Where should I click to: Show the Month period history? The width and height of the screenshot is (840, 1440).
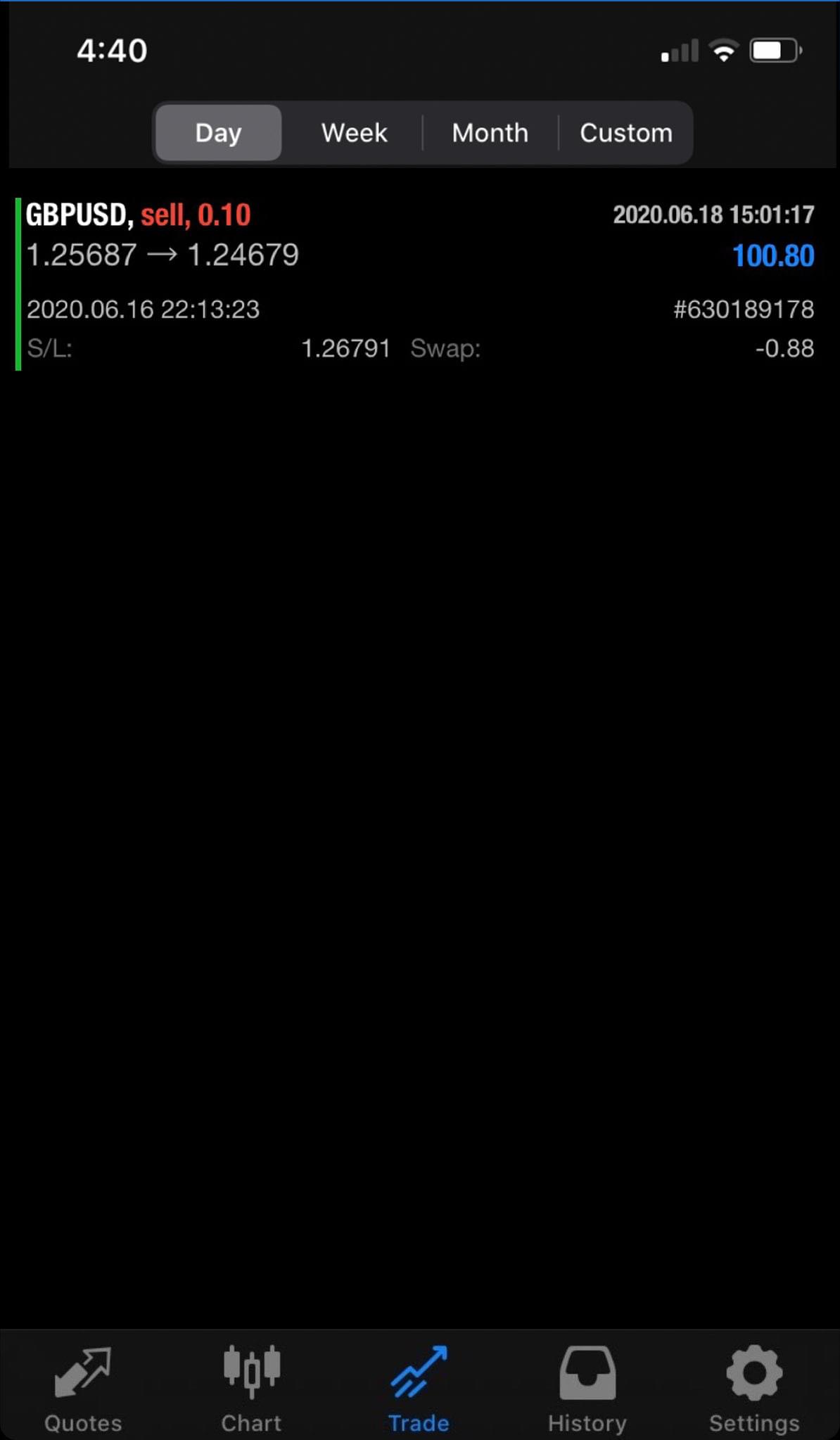pyautogui.click(x=490, y=132)
